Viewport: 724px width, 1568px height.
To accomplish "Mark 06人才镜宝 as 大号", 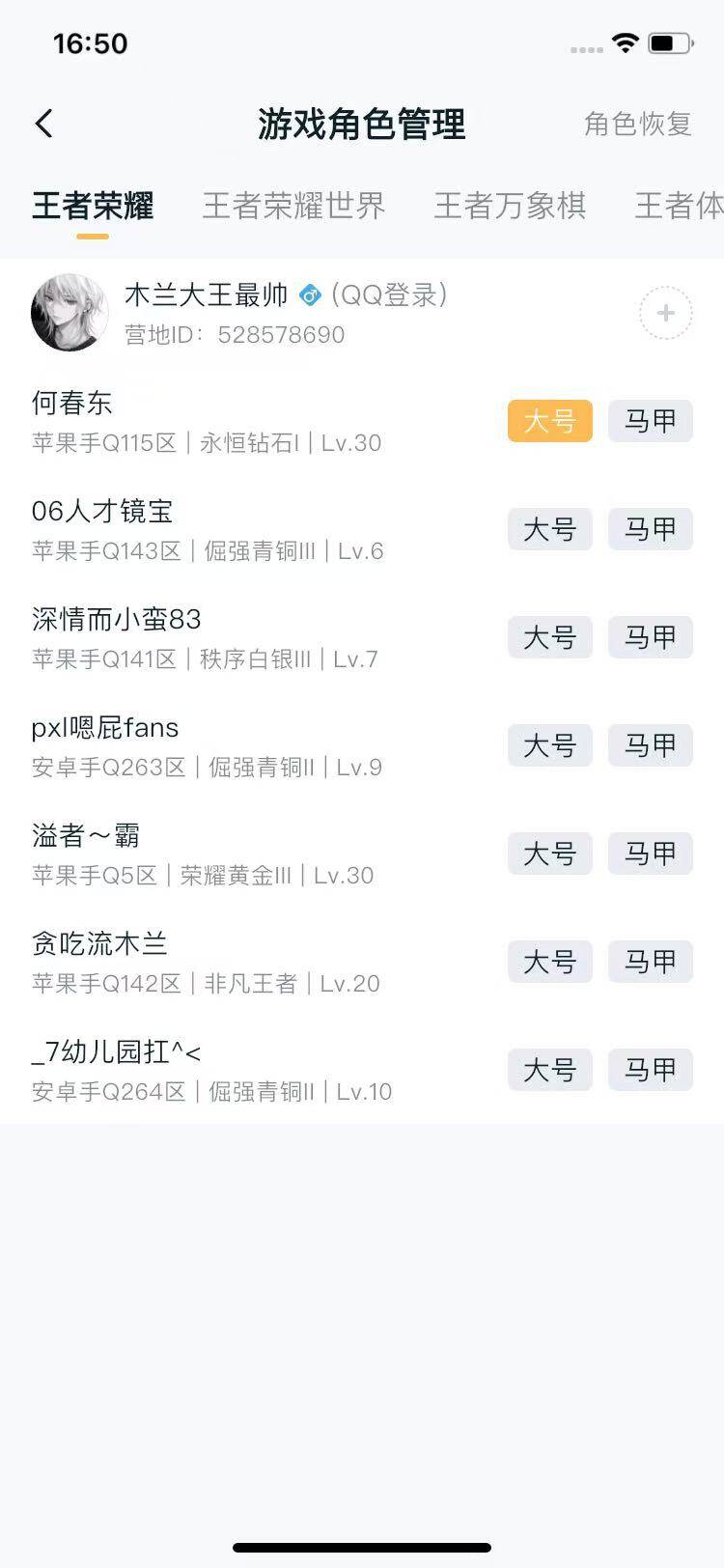I will point(549,529).
